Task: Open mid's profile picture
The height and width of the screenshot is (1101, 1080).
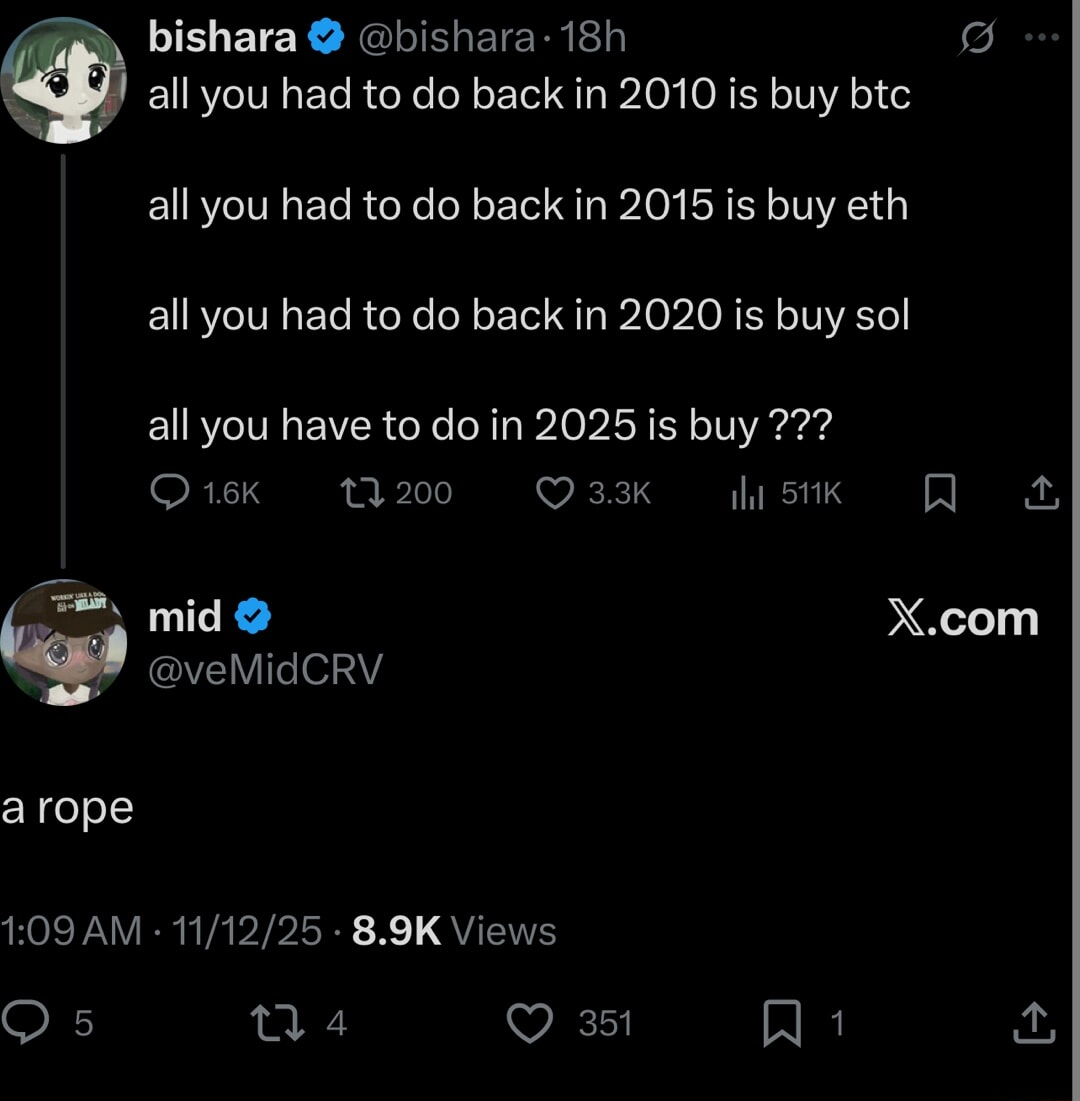Action: [65, 644]
